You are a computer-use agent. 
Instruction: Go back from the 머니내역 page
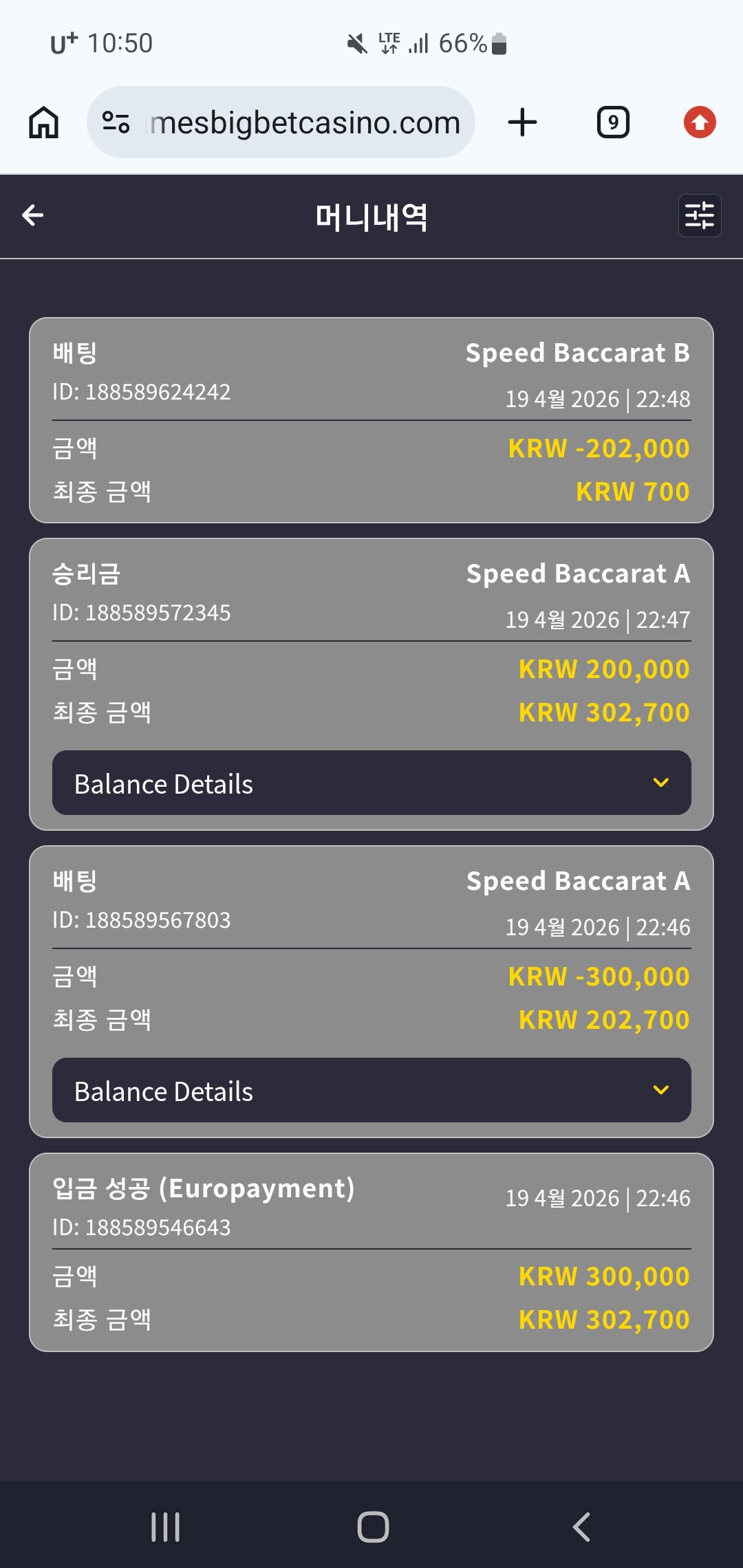point(32,215)
